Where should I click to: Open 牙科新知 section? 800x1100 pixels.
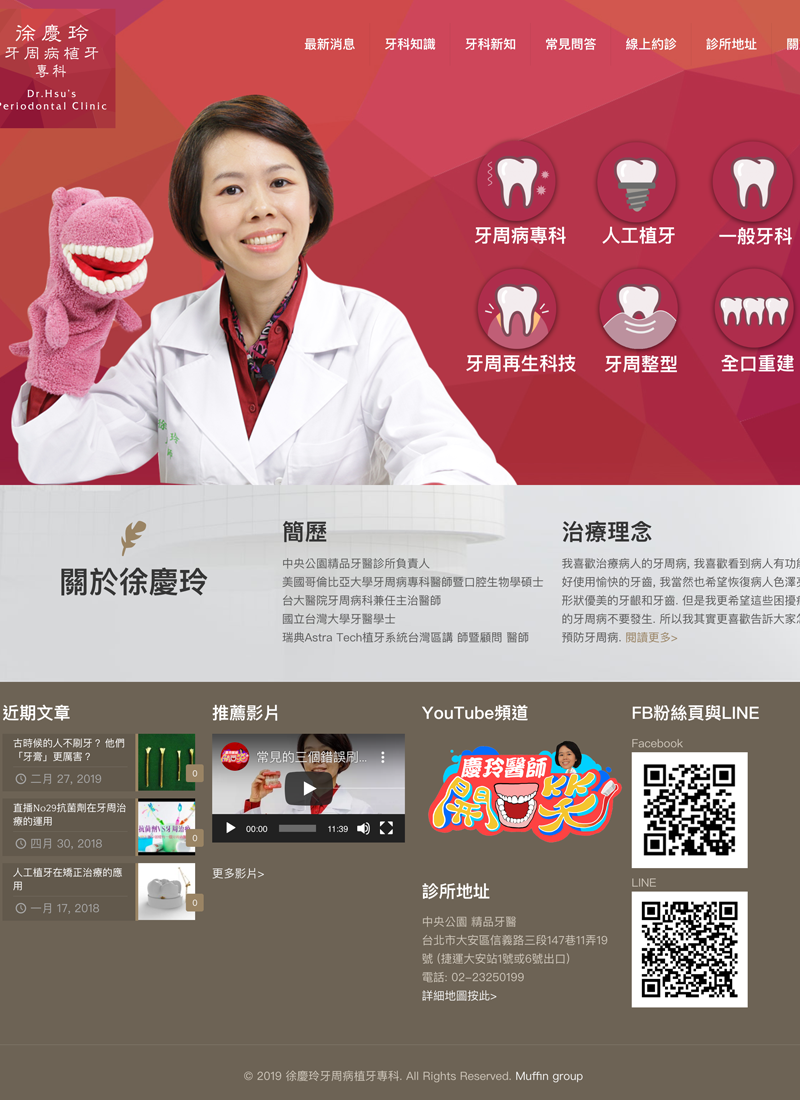490,44
